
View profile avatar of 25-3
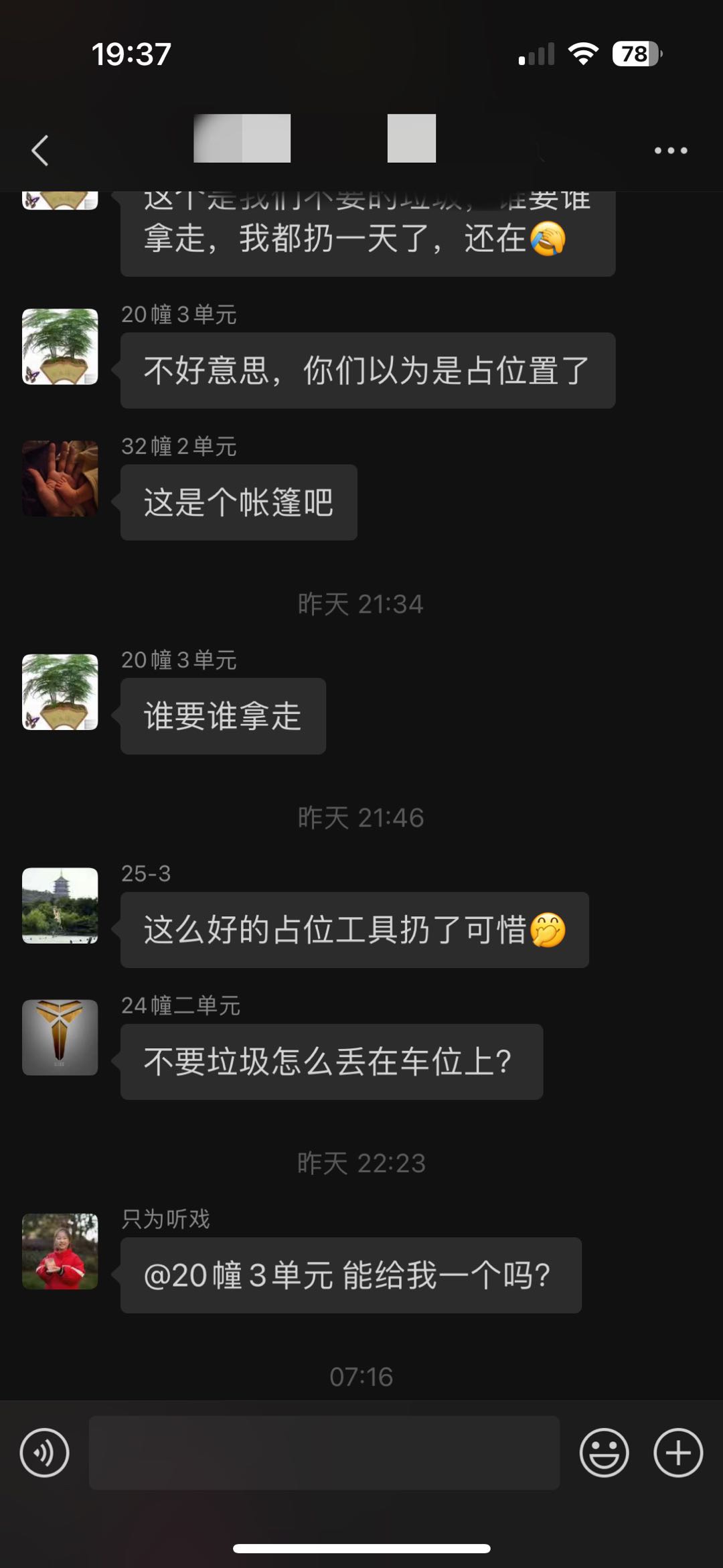60,906
